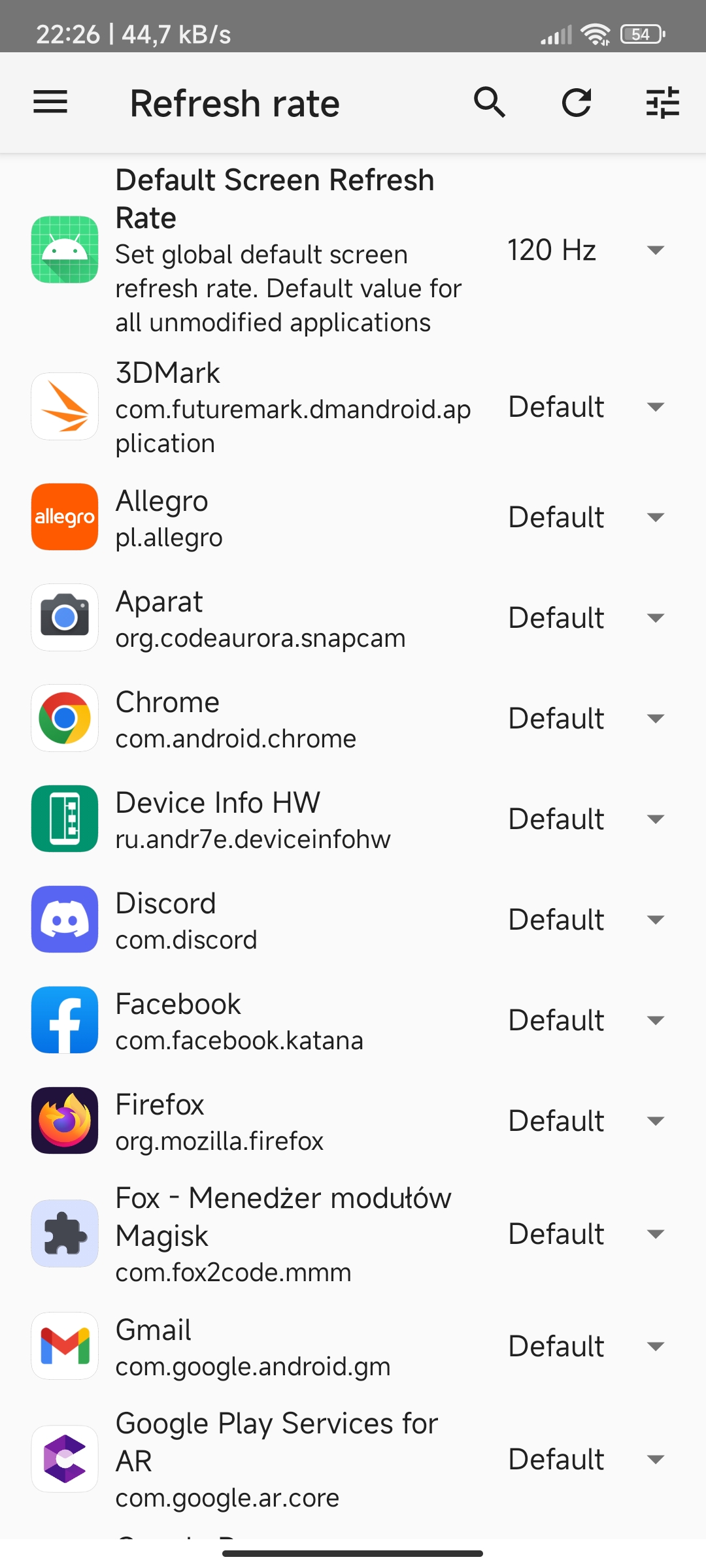Expand Facebook refresh rate options
The image size is (706, 1568).
(586, 1021)
